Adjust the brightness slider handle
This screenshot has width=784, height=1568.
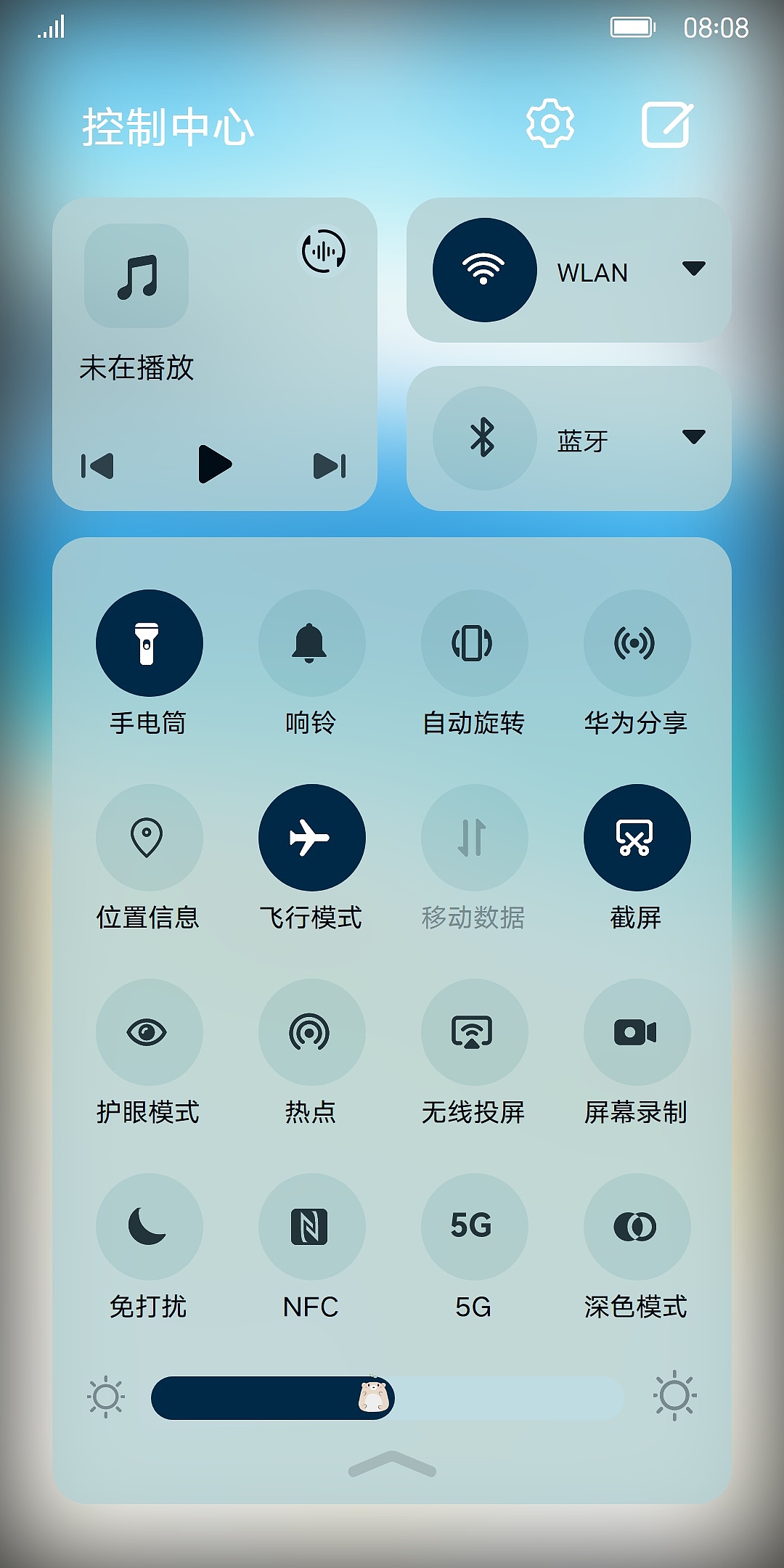click(x=372, y=1400)
